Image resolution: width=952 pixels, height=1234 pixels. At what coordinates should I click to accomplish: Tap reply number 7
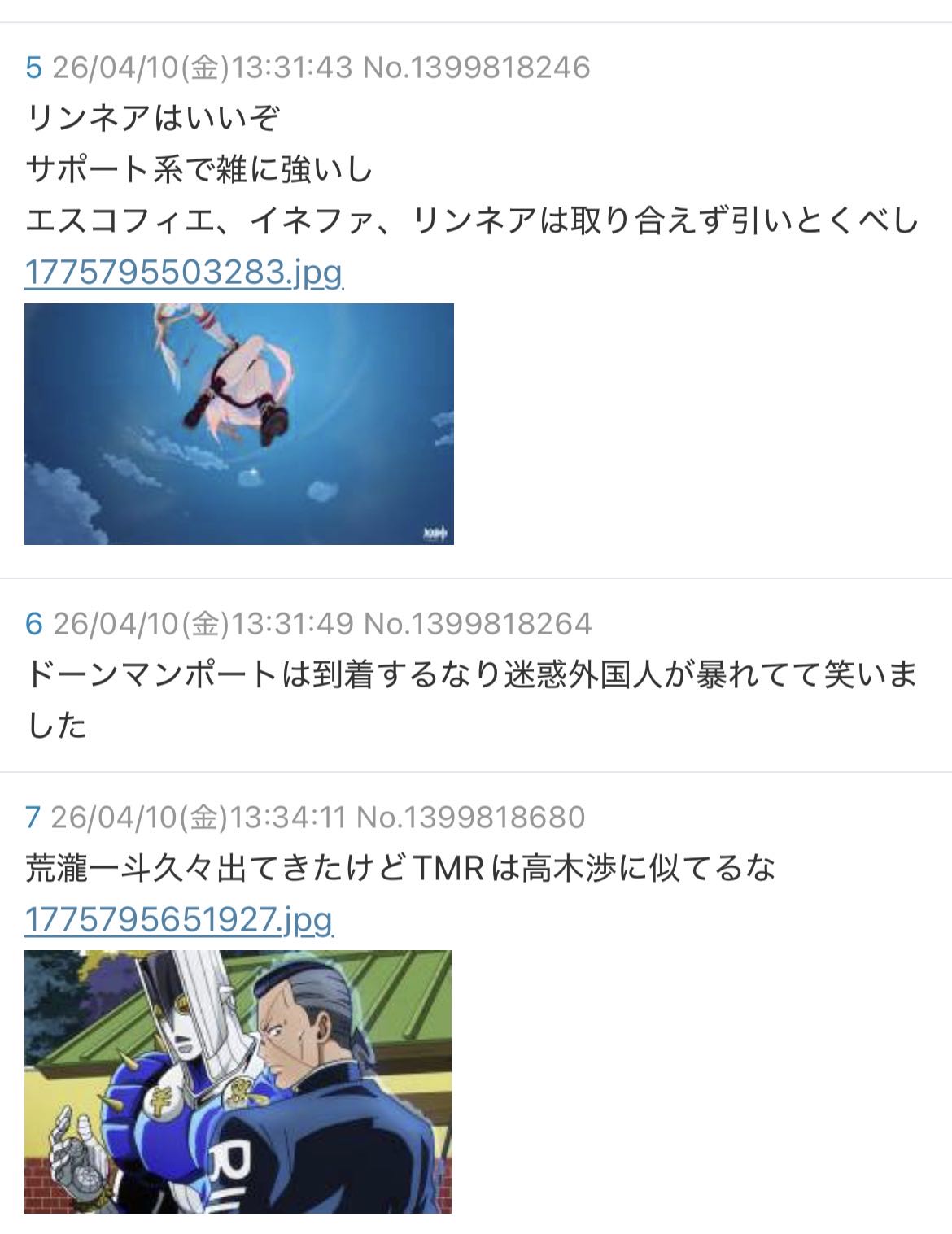click(x=33, y=817)
